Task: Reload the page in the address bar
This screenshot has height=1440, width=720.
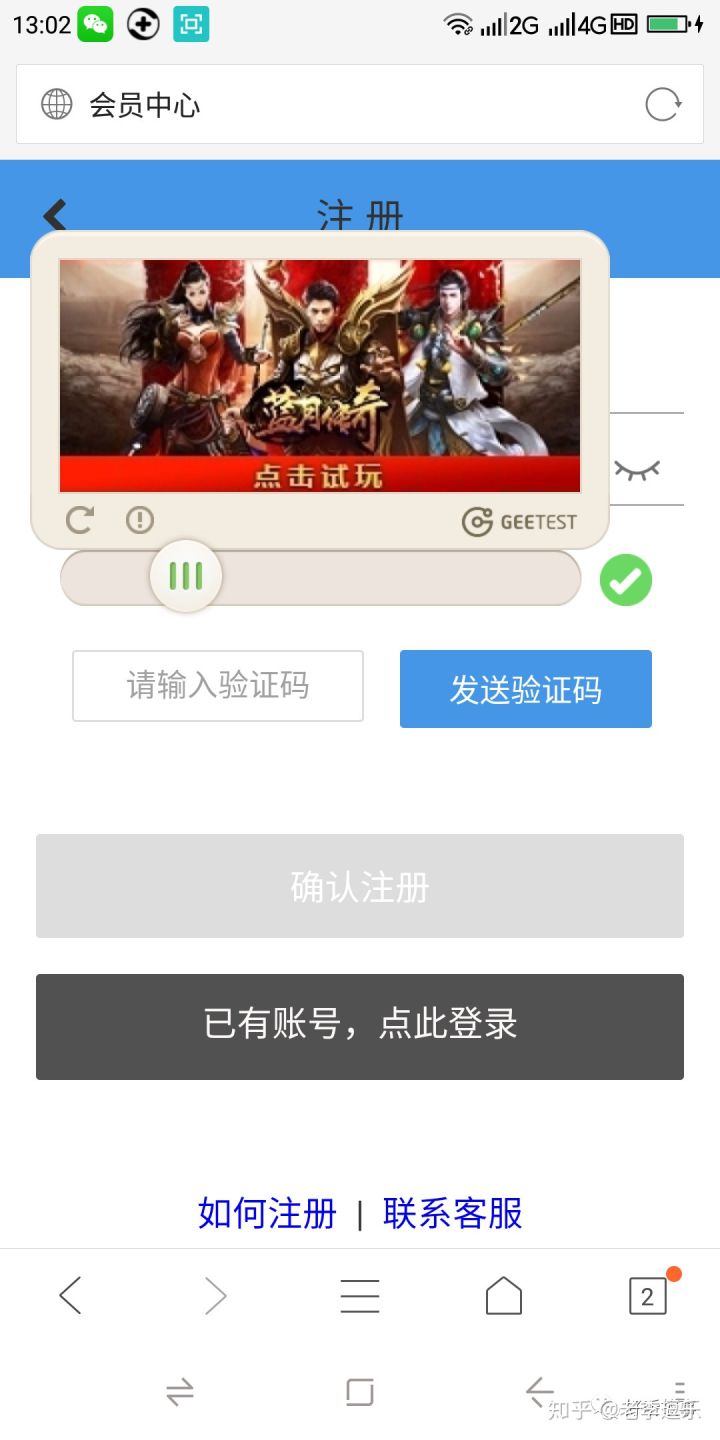Action: (x=663, y=104)
